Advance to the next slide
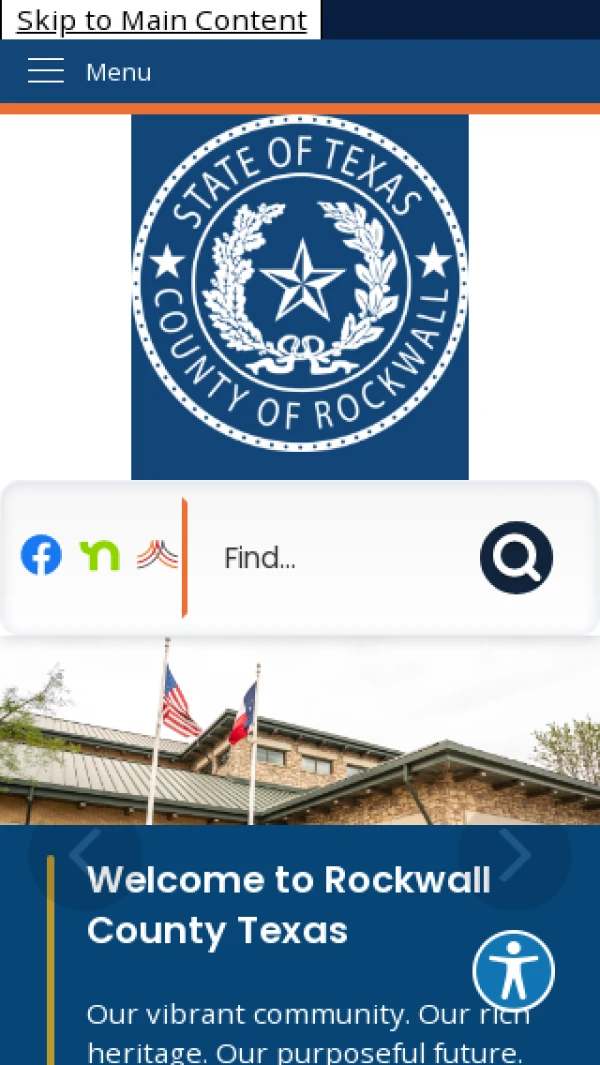The height and width of the screenshot is (1065, 600). (x=514, y=854)
